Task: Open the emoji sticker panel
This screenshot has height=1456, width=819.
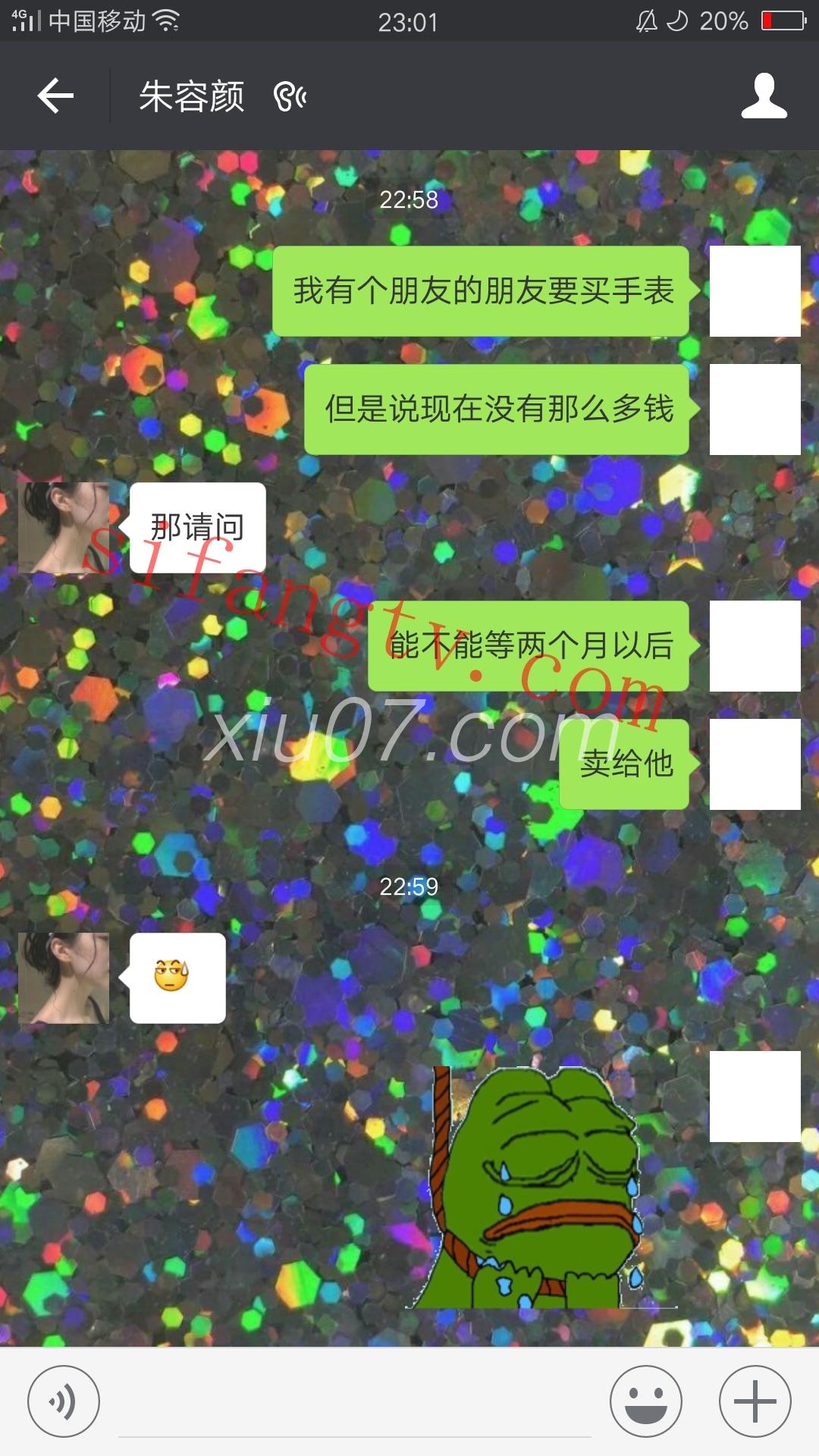Action: pos(646,1401)
